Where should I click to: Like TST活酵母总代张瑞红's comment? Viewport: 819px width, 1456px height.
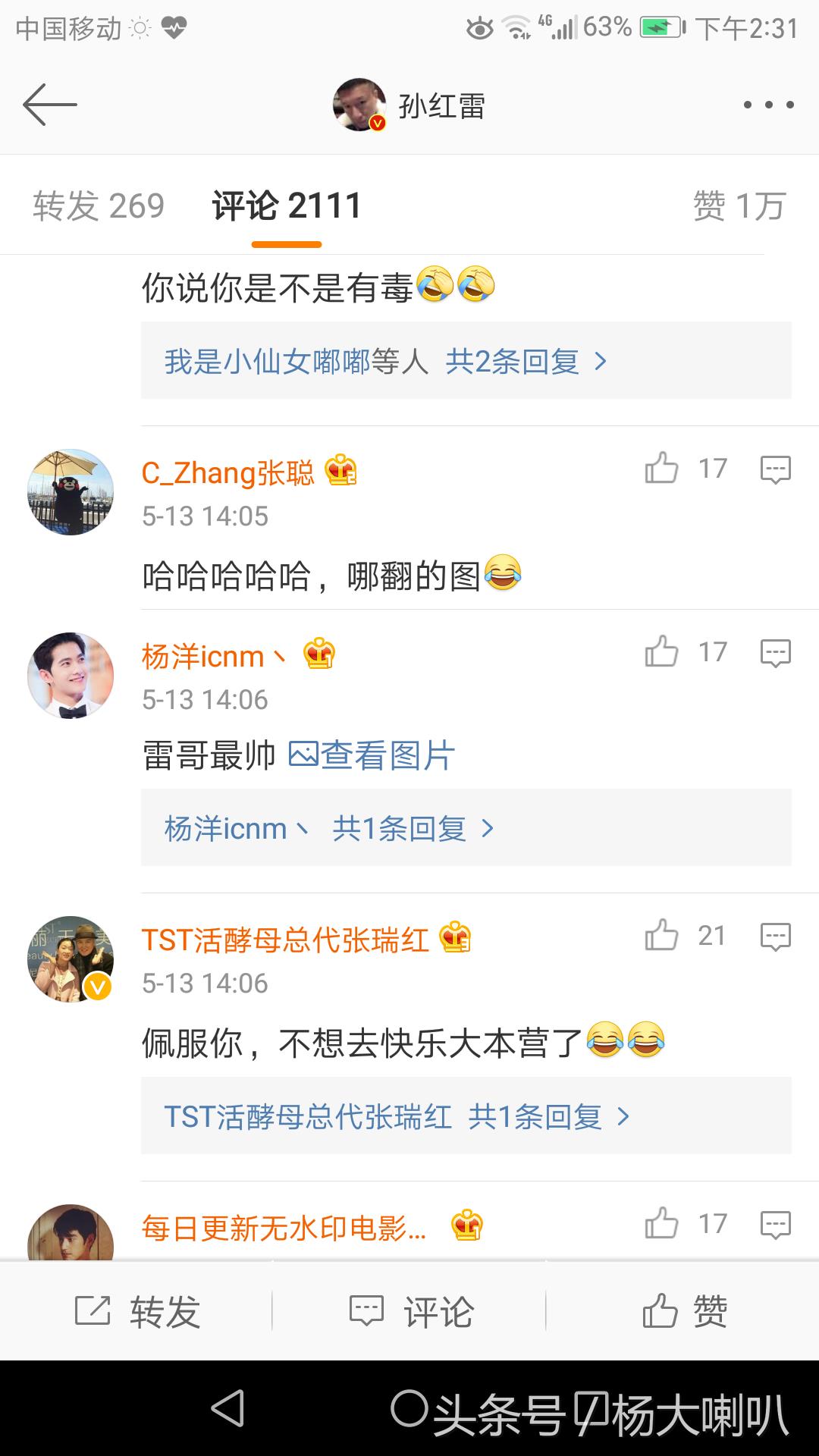coord(662,936)
